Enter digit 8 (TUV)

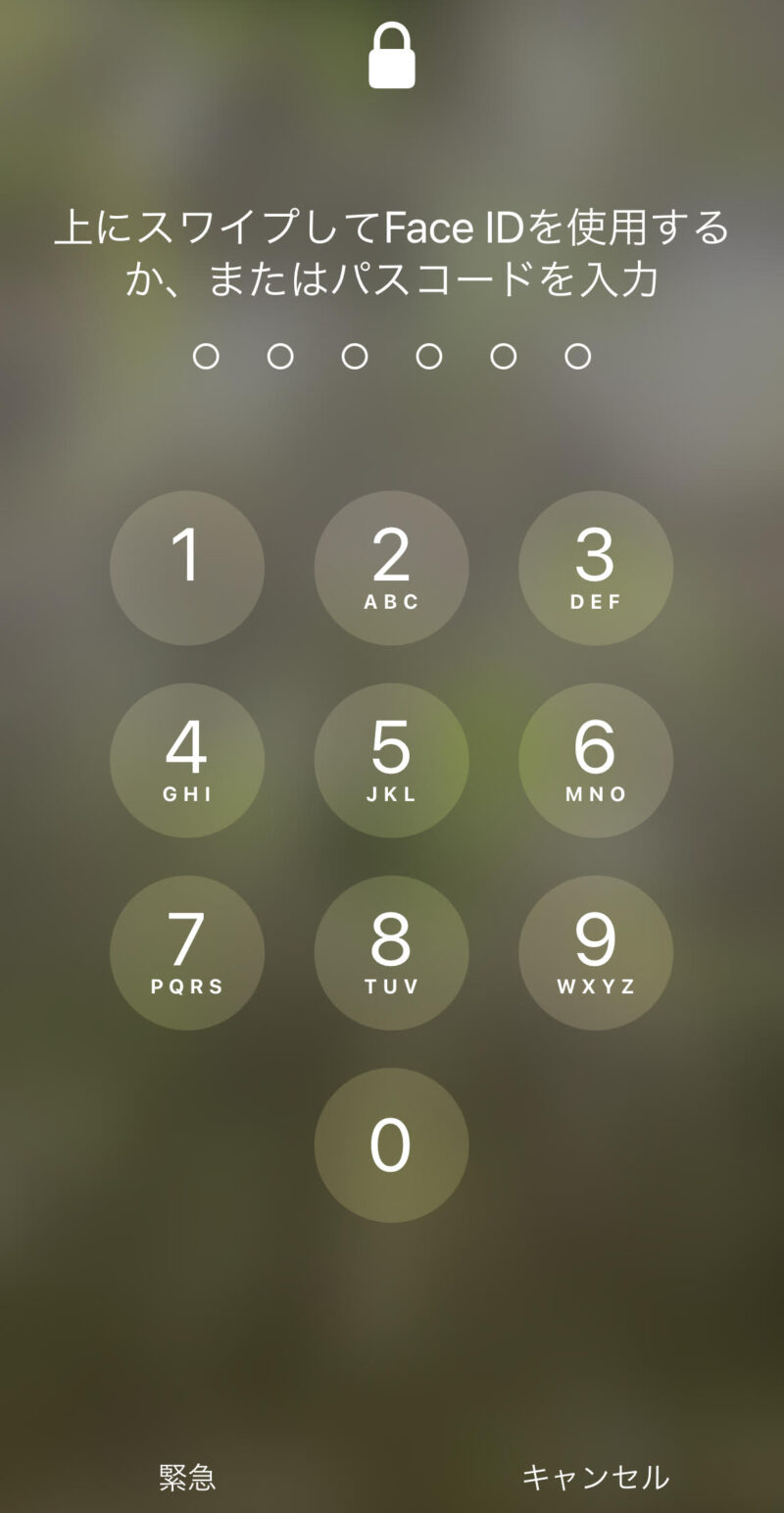click(x=391, y=952)
